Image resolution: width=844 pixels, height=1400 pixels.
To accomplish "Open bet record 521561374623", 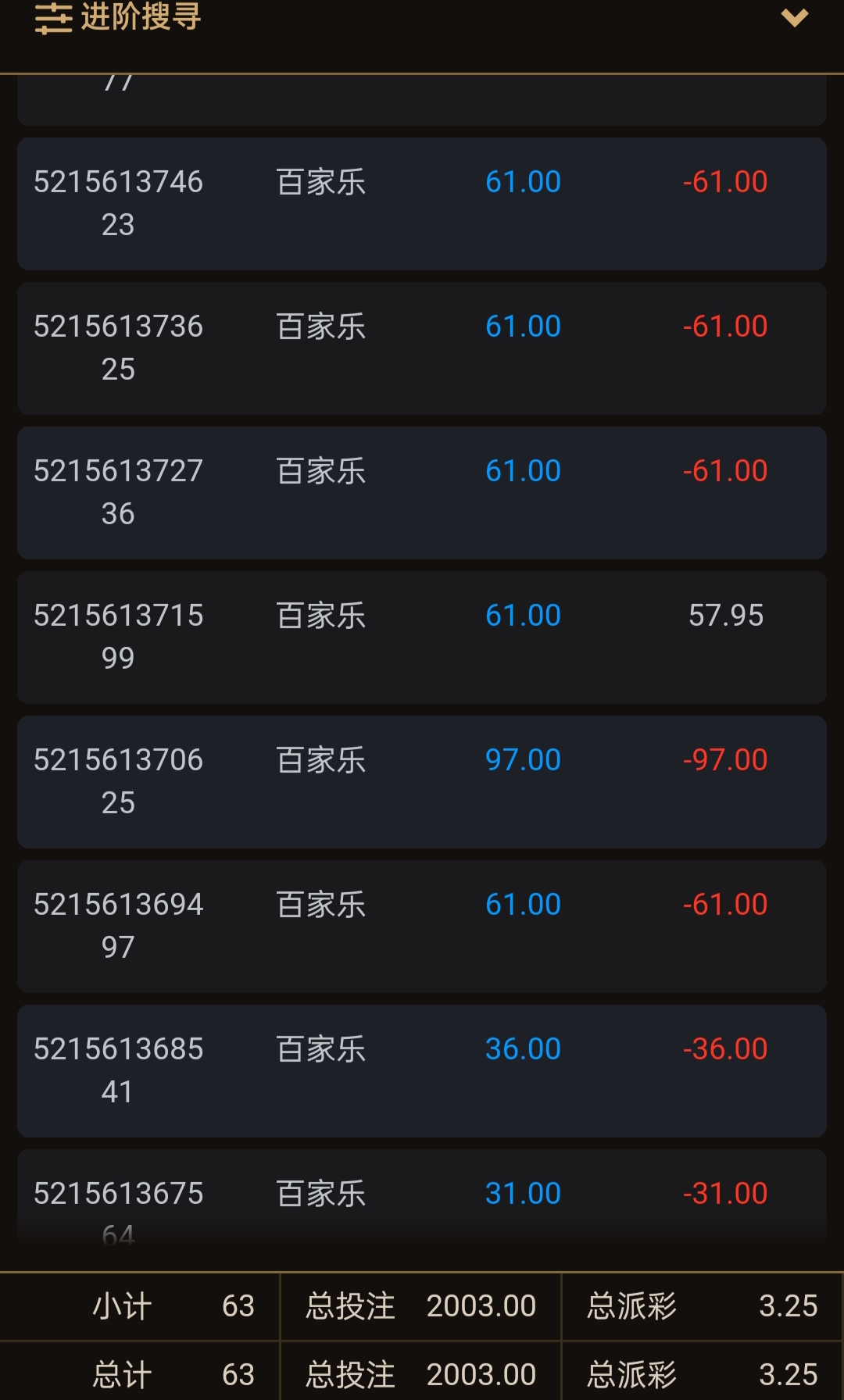I will click(x=422, y=204).
